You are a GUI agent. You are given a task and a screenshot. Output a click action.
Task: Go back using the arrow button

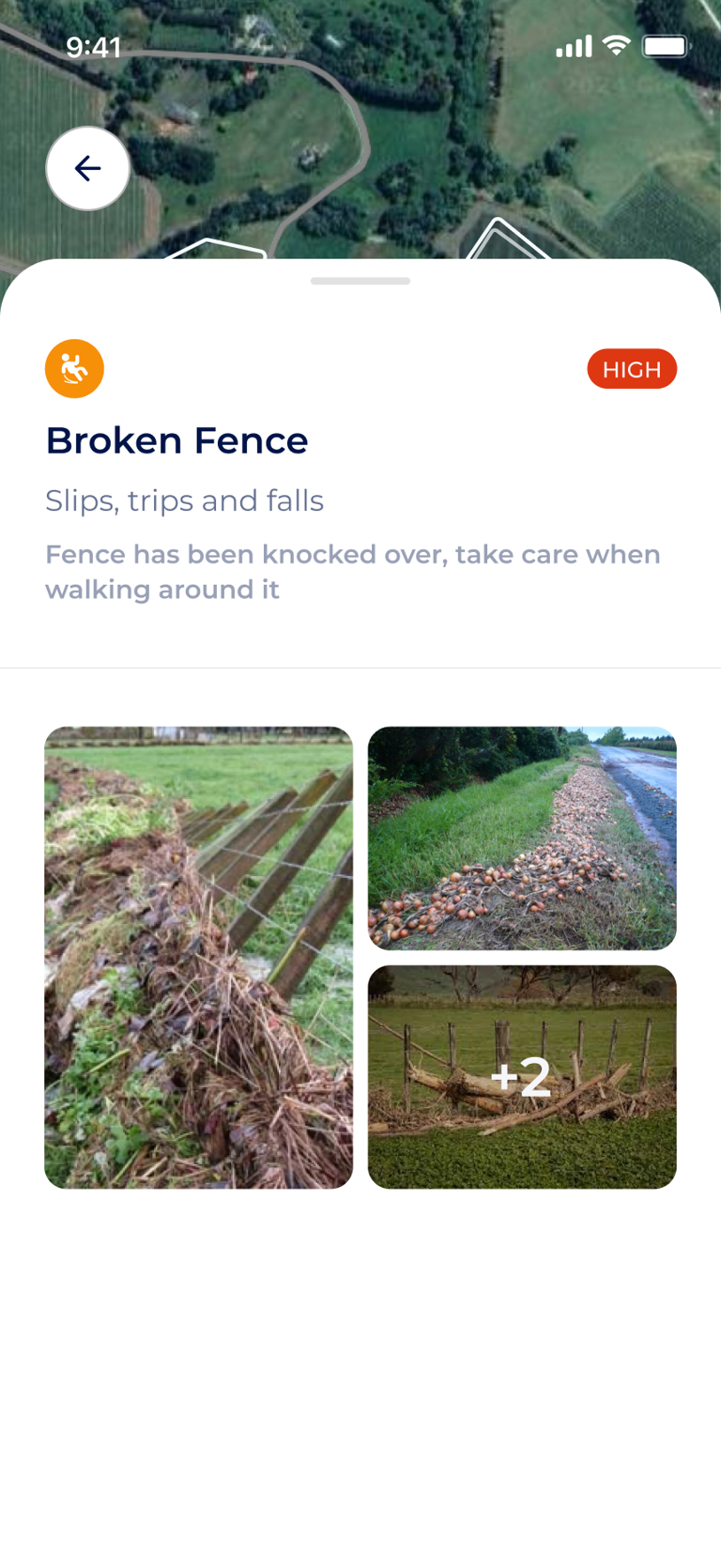point(87,169)
